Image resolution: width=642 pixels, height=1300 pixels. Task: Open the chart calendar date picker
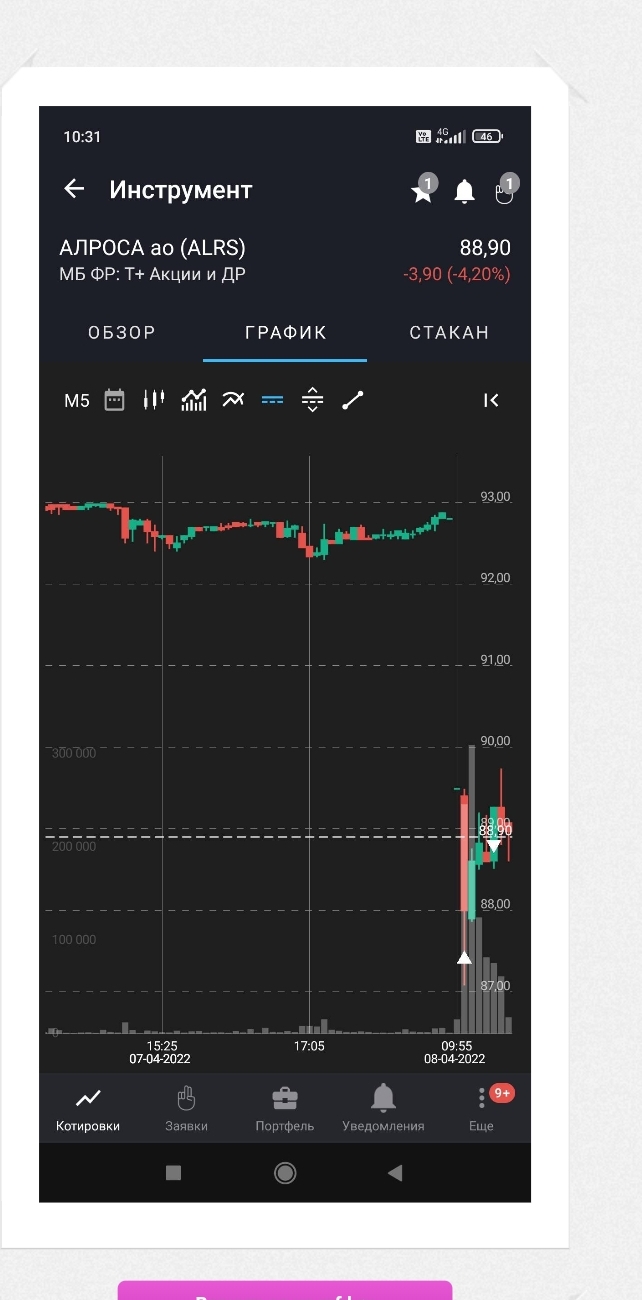[115, 400]
